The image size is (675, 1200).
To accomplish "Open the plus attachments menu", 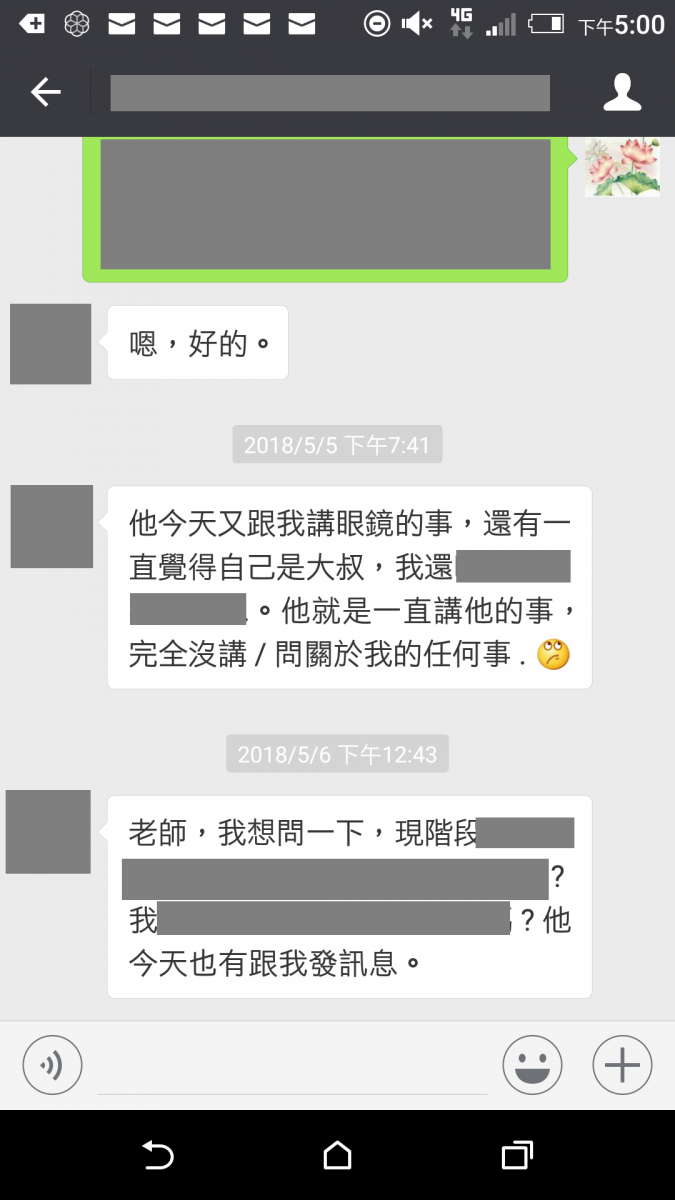I will (x=622, y=1065).
